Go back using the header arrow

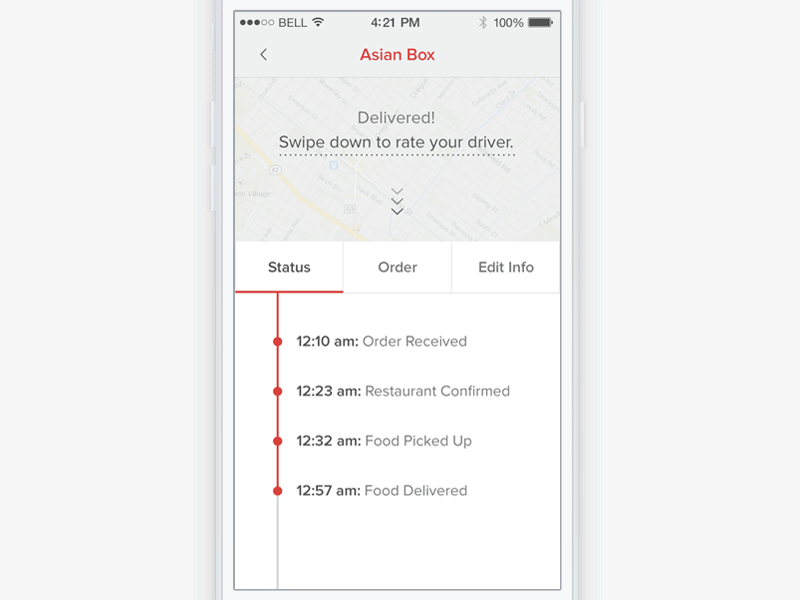(264, 55)
